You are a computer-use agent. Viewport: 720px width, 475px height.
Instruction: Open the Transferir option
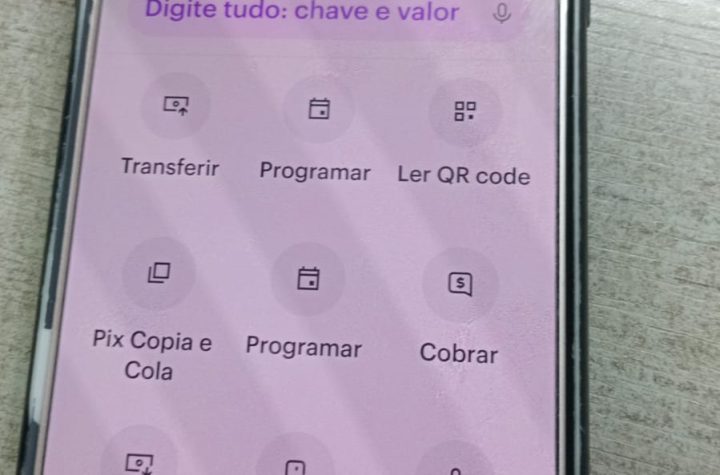[x=175, y=105]
